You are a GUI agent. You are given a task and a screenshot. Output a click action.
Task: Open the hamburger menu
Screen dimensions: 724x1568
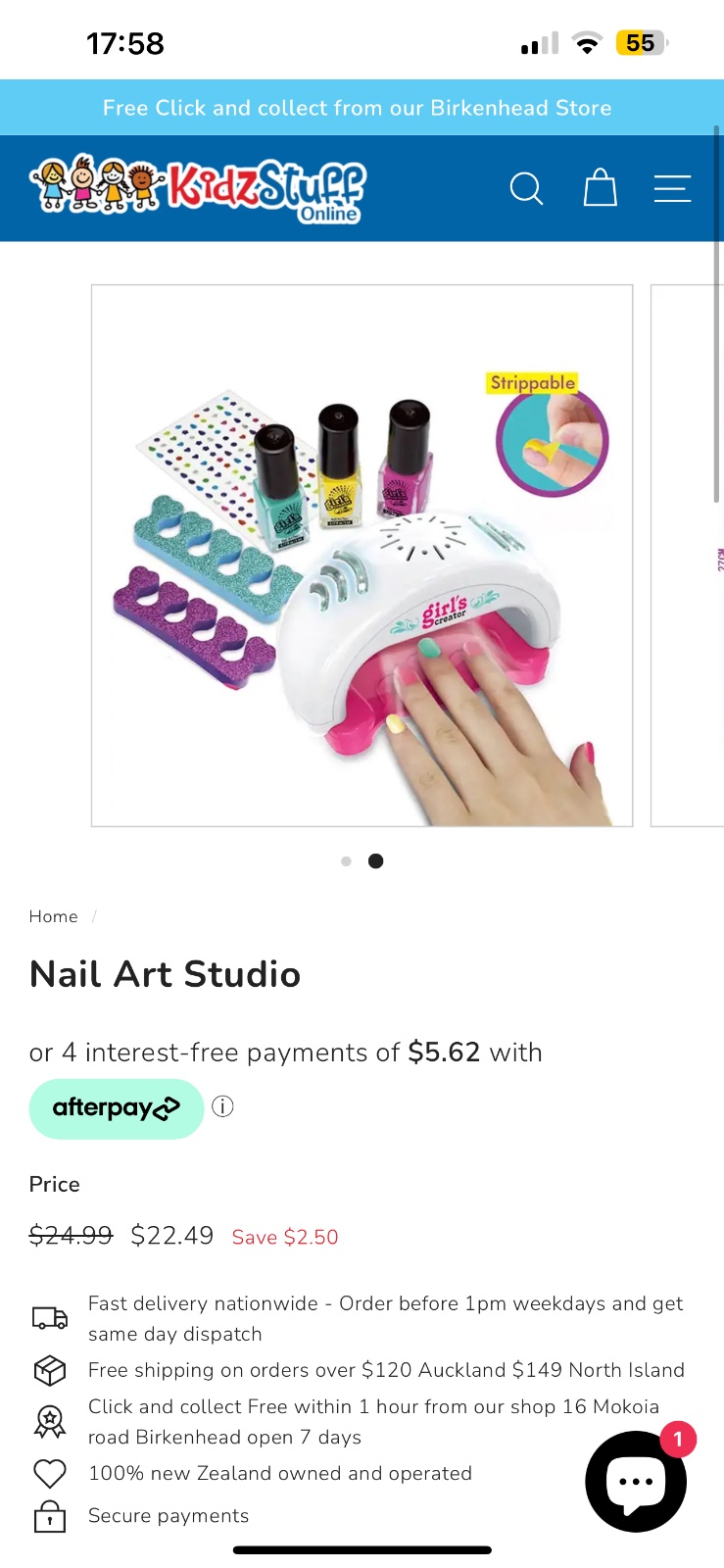tap(672, 188)
